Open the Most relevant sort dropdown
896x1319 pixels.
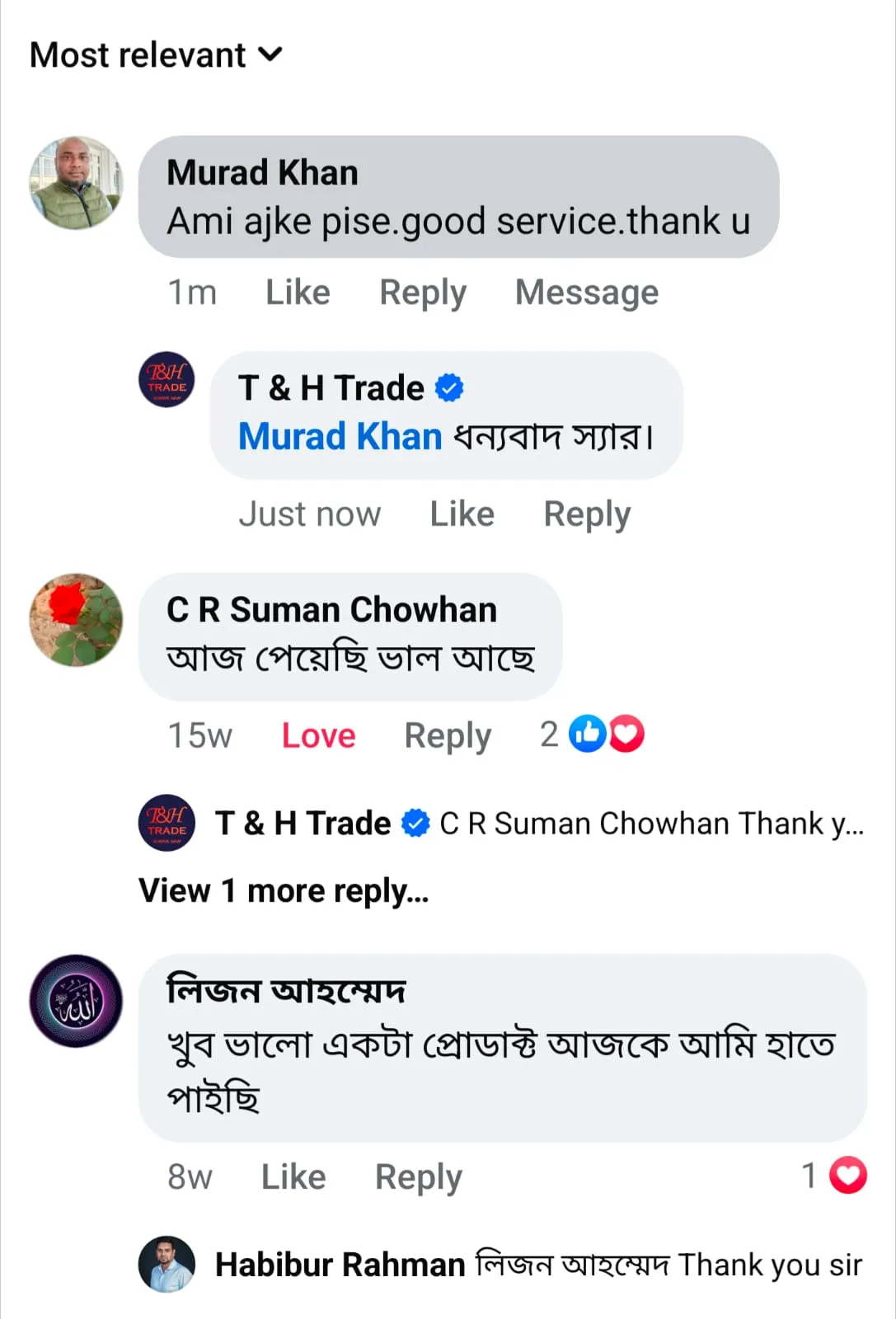pos(156,55)
